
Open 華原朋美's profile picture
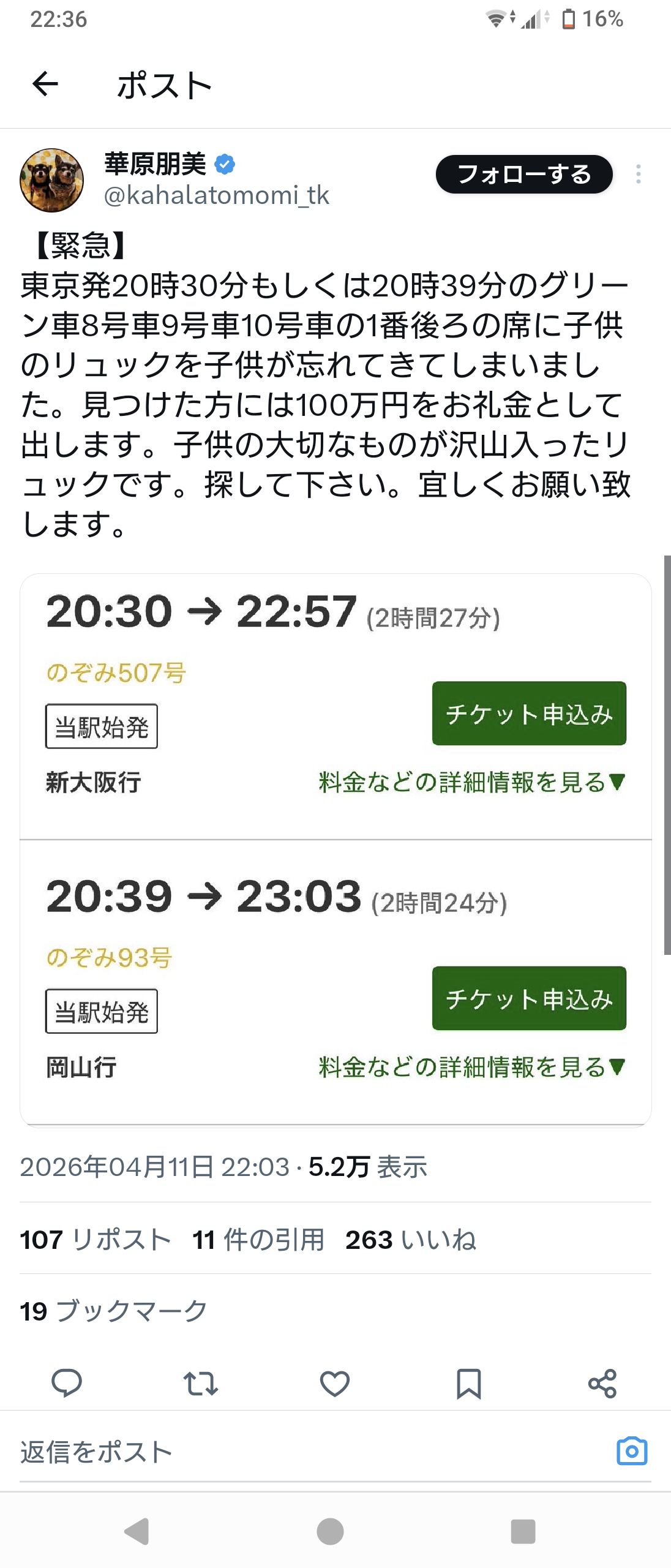point(52,180)
